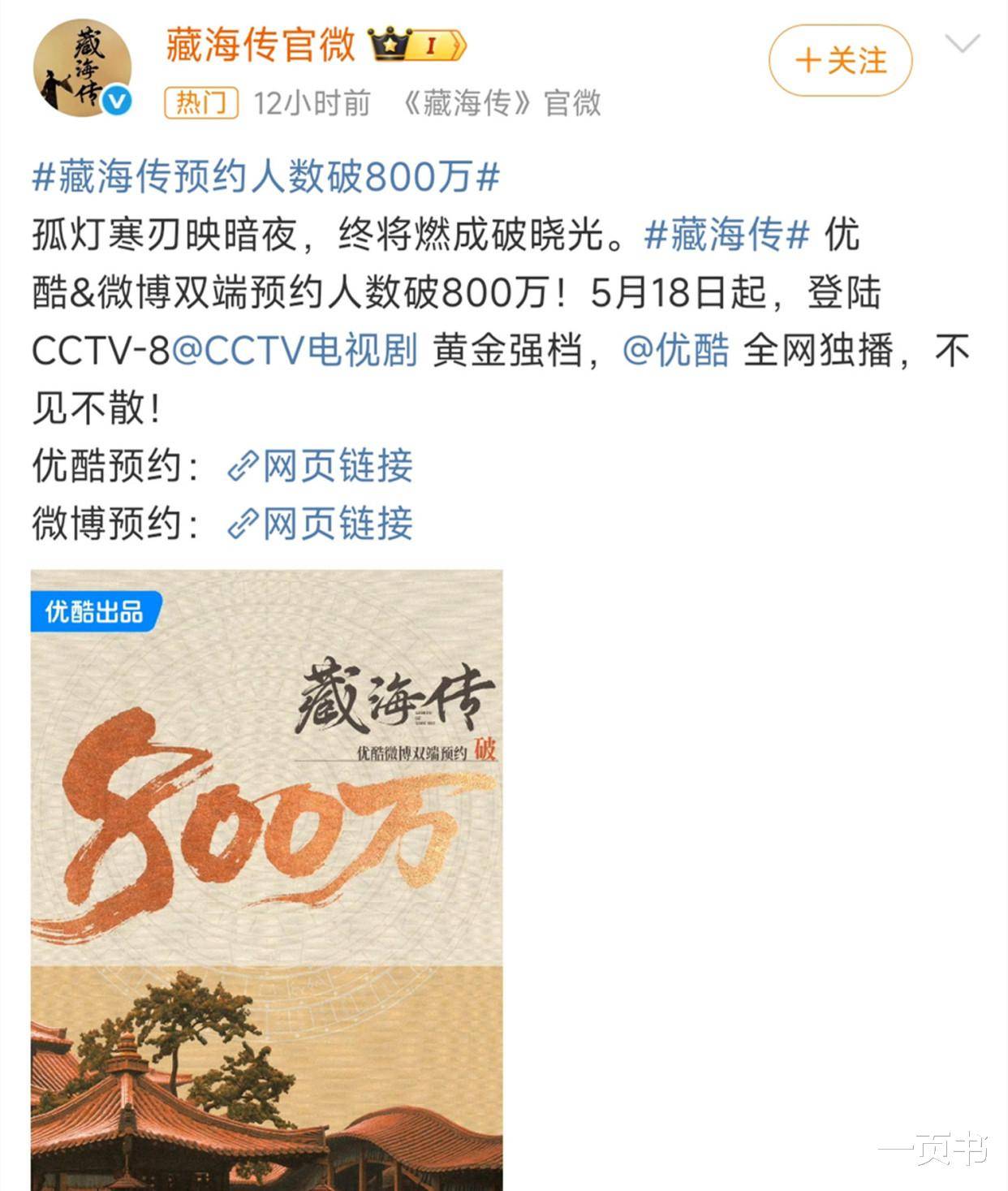Follow 藏海传官微 with the 关注 button
This screenshot has width=1008, height=1191.
pyautogui.click(x=840, y=61)
